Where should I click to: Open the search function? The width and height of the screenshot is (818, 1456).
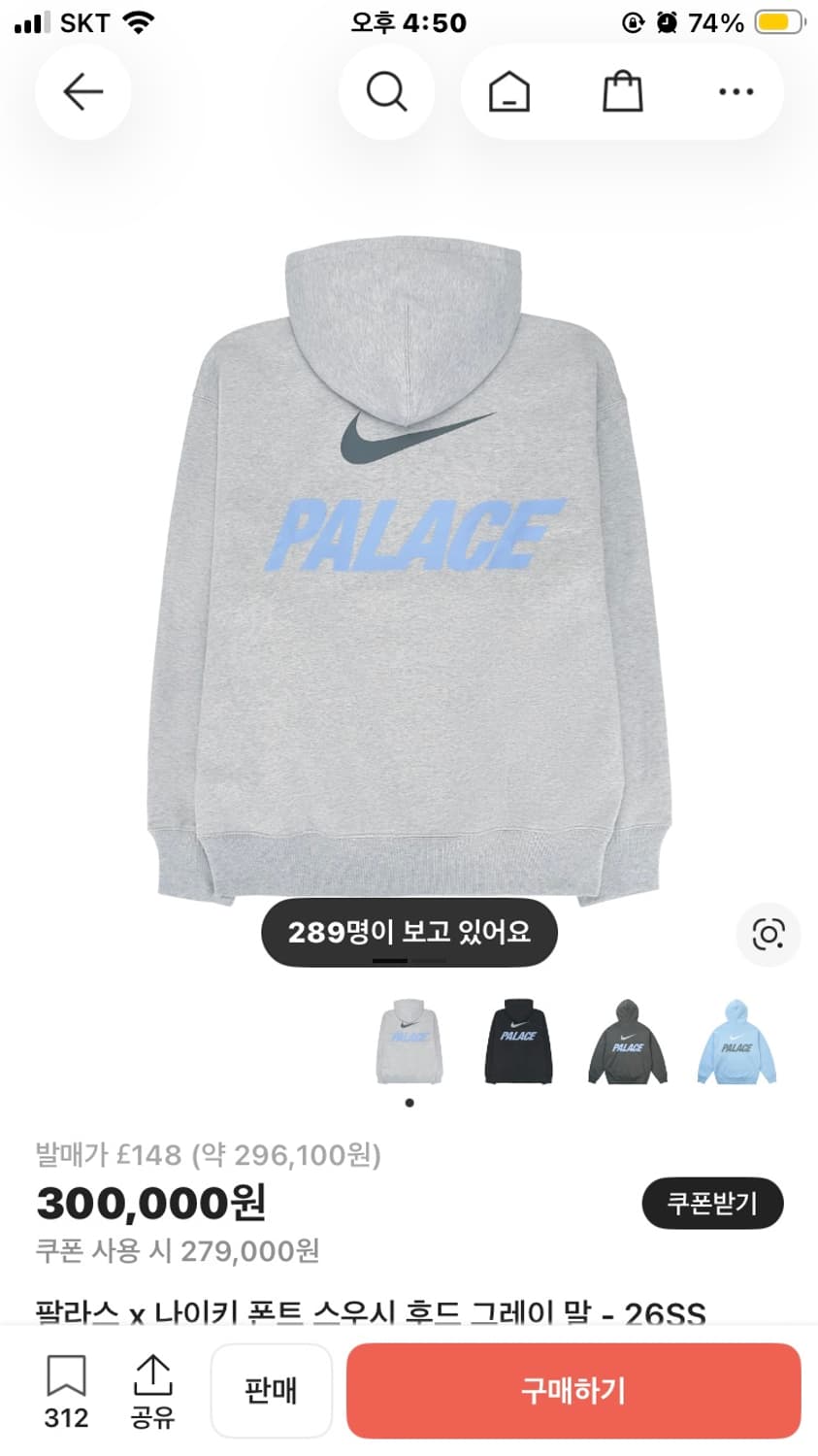[x=386, y=90]
